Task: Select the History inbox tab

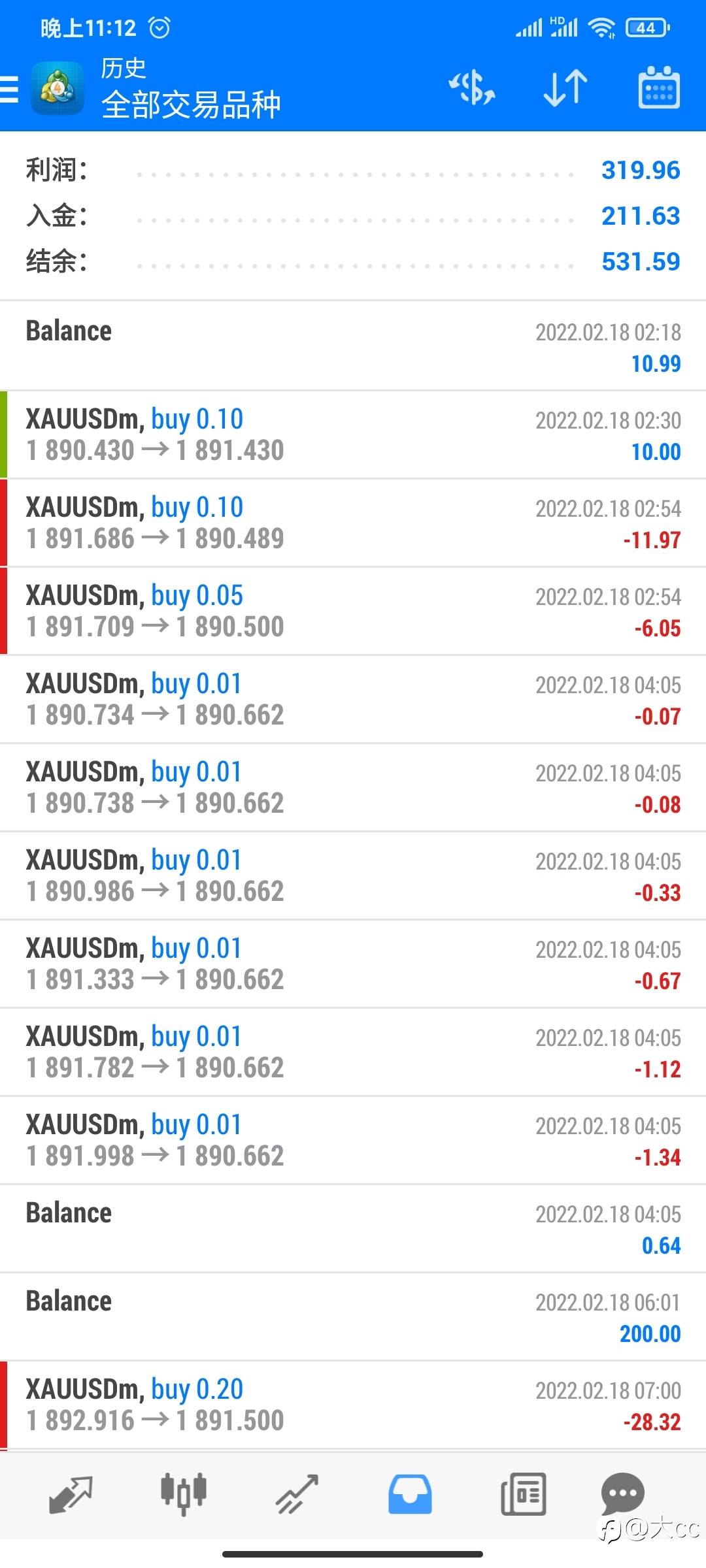Action: click(x=410, y=1495)
